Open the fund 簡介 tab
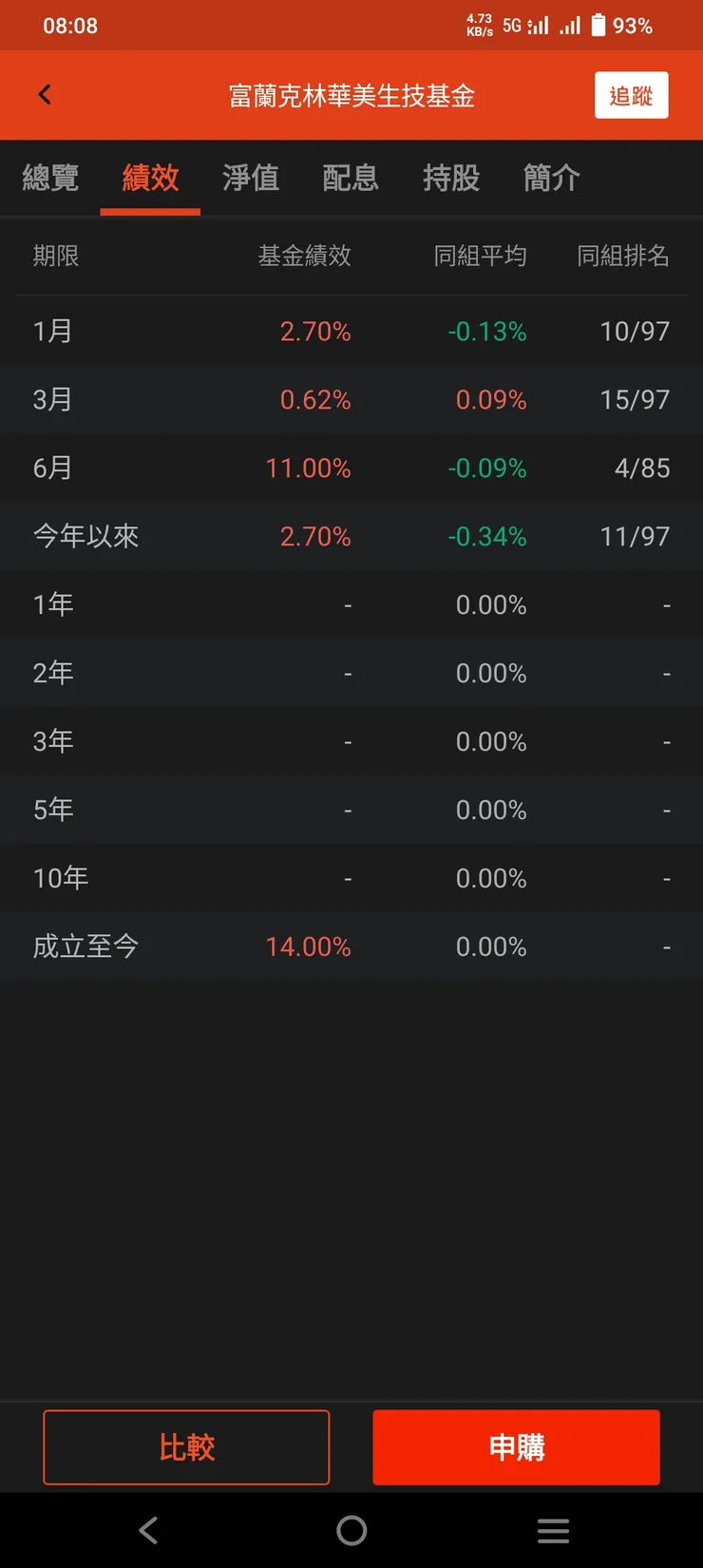Viewport: 703px width, 1568px height. pyautogui.click(x=550, y=179)
